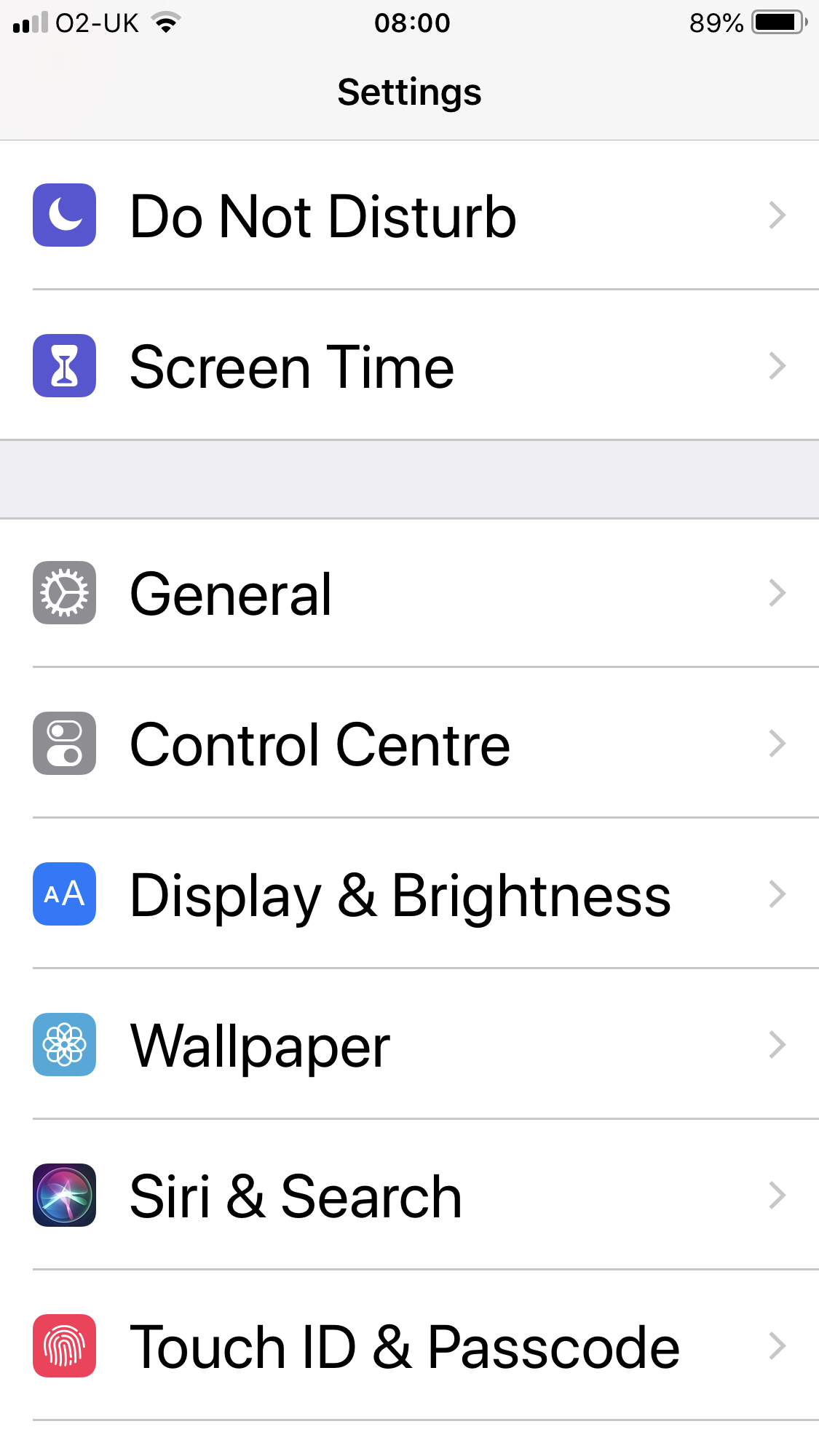Tap the Wallpaper flower icon
The width and height of the screenshot is (819, 1456).
pos(64,1045)
